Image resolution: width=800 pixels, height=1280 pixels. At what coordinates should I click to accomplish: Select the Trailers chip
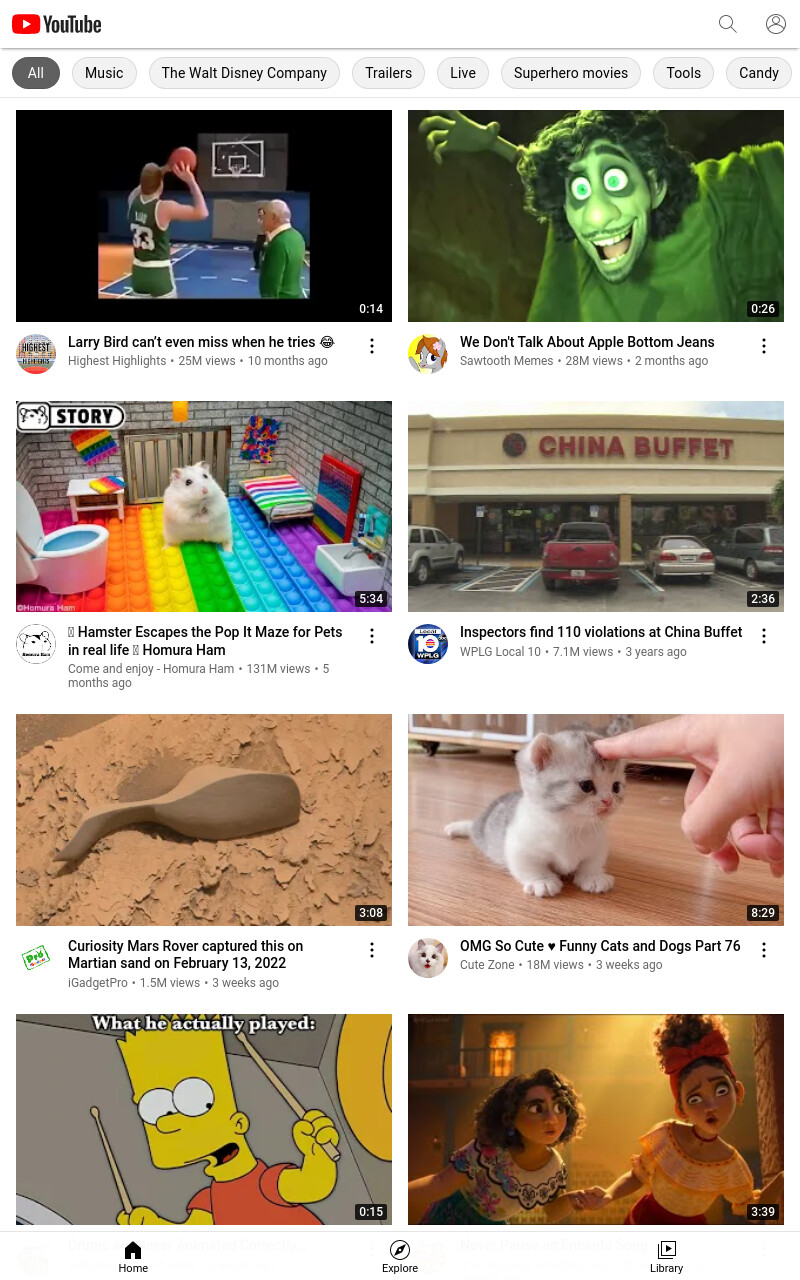[x=388, y=73]
